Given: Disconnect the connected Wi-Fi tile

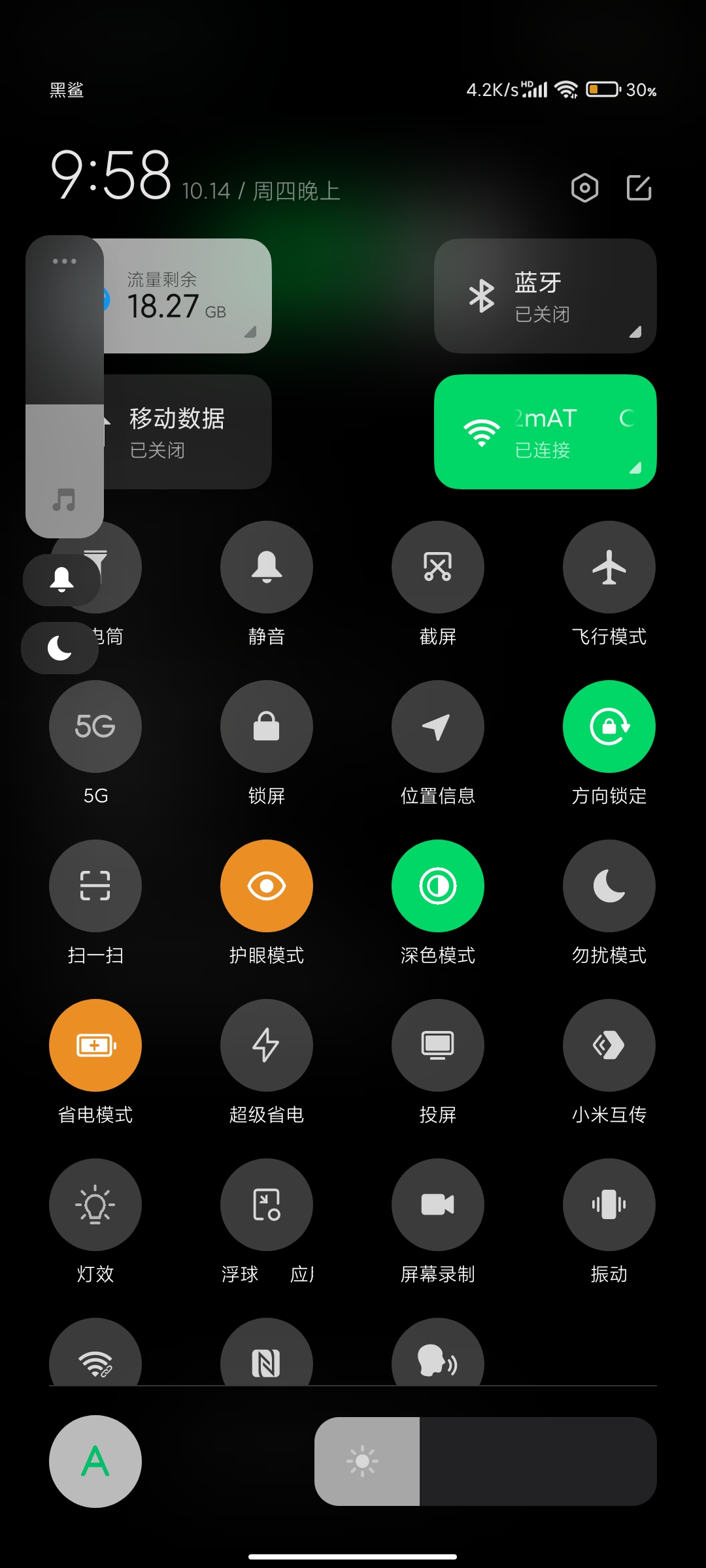Looking at the screenshot, I should tap(545, 432).
